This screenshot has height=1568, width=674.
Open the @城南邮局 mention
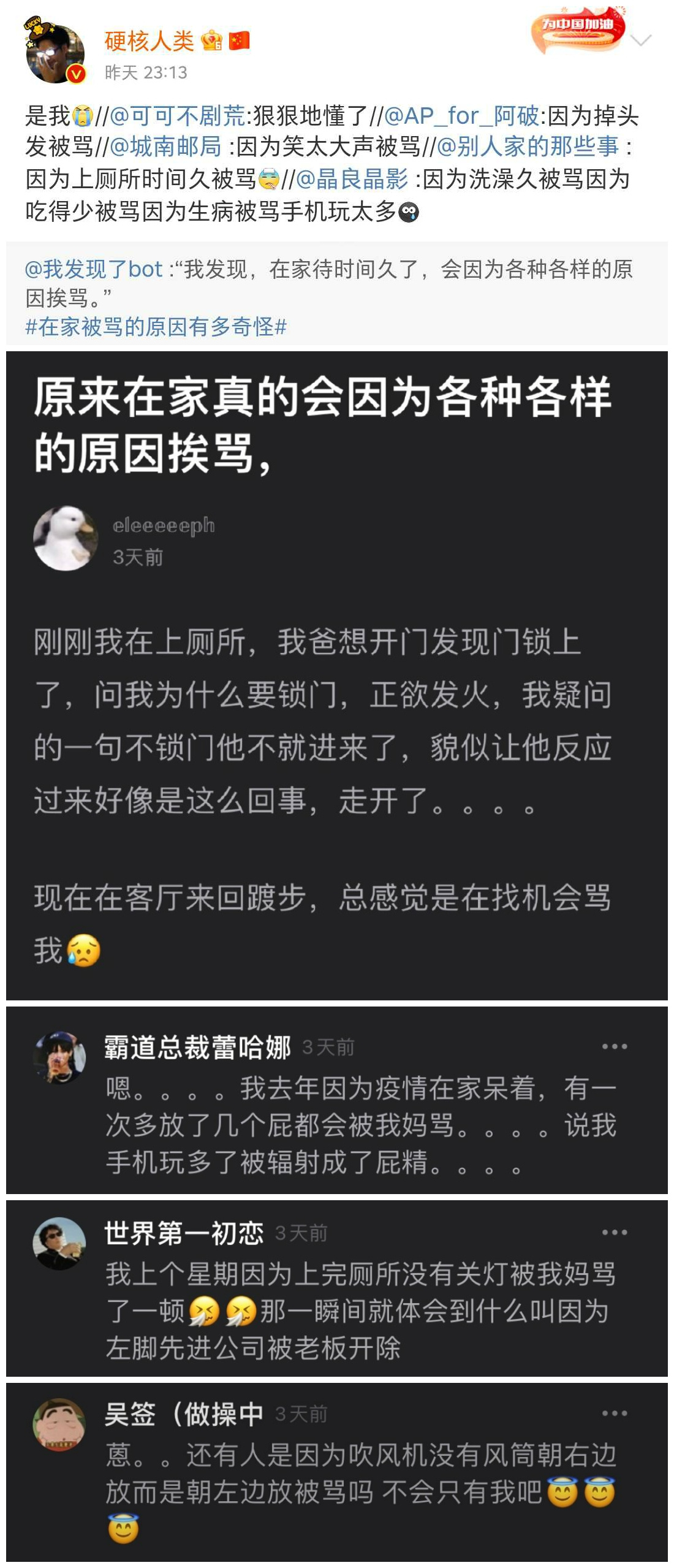tap(165, 147)
